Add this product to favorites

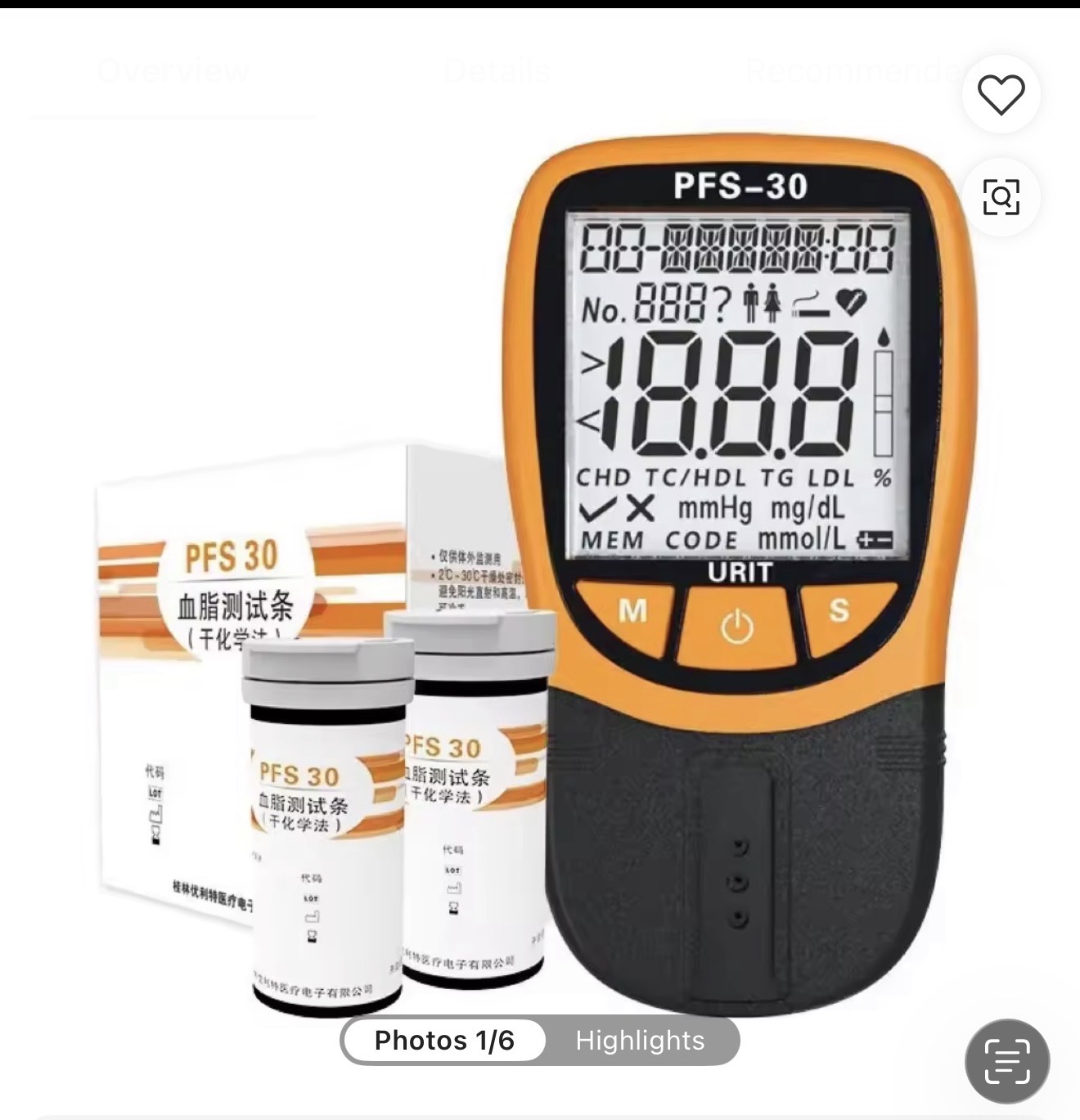coord(1001,94)
